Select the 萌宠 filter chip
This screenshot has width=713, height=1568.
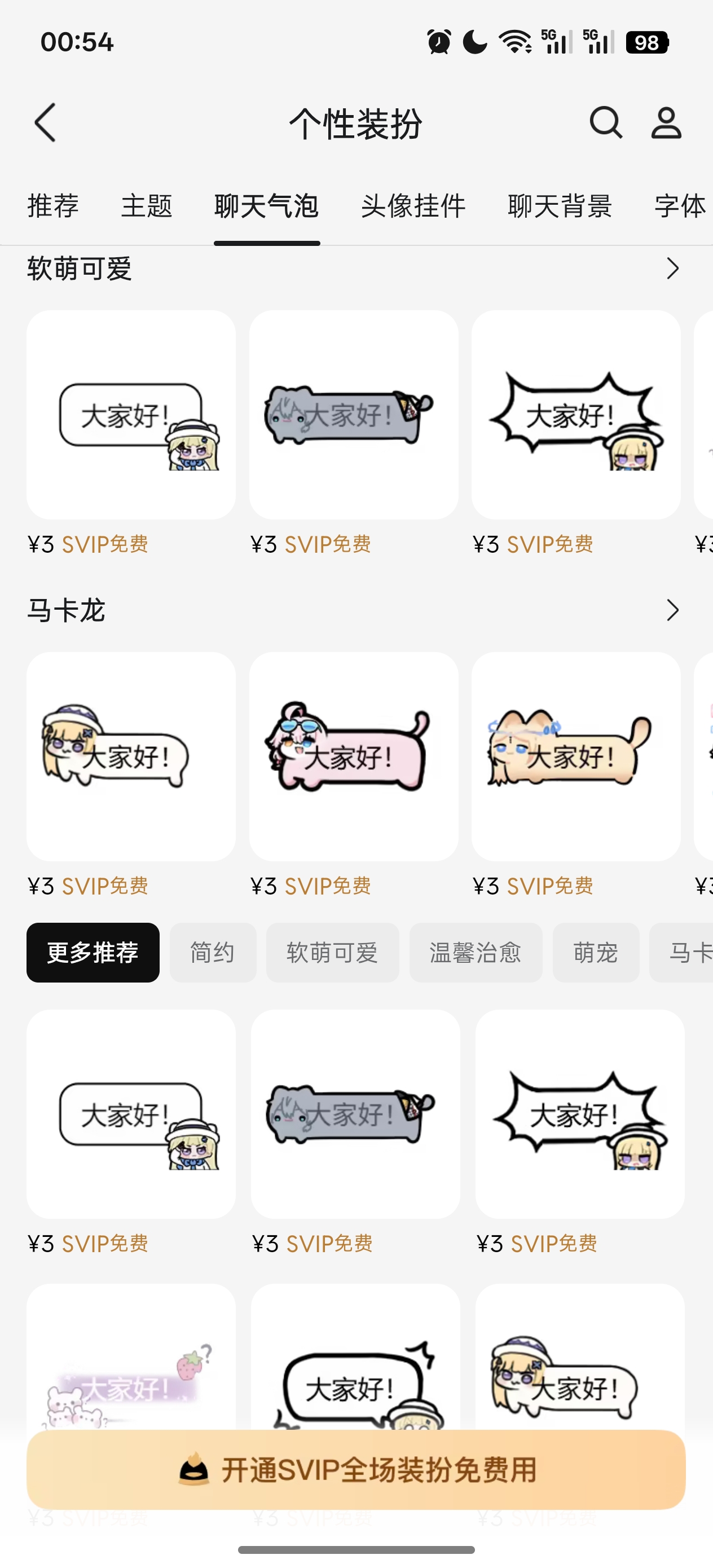pyautogui.click(x=596, y=953)
